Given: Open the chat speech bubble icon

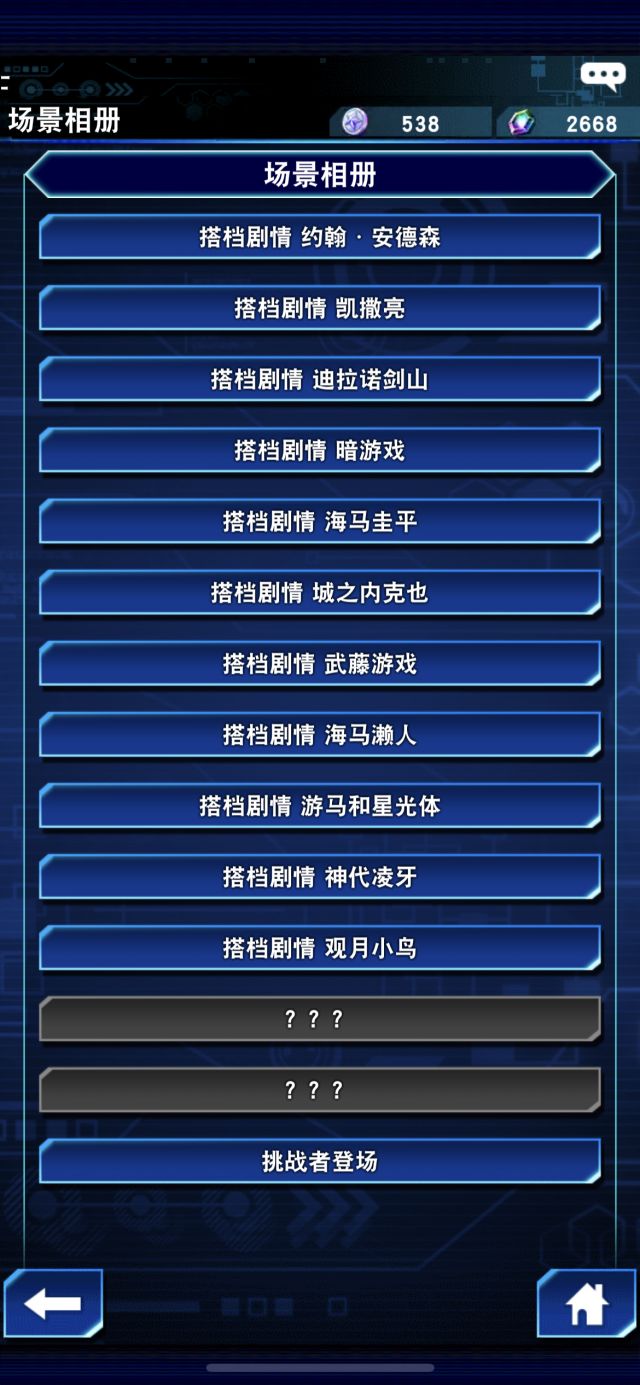Looking at the screenshot, I should tap(602, 77).
